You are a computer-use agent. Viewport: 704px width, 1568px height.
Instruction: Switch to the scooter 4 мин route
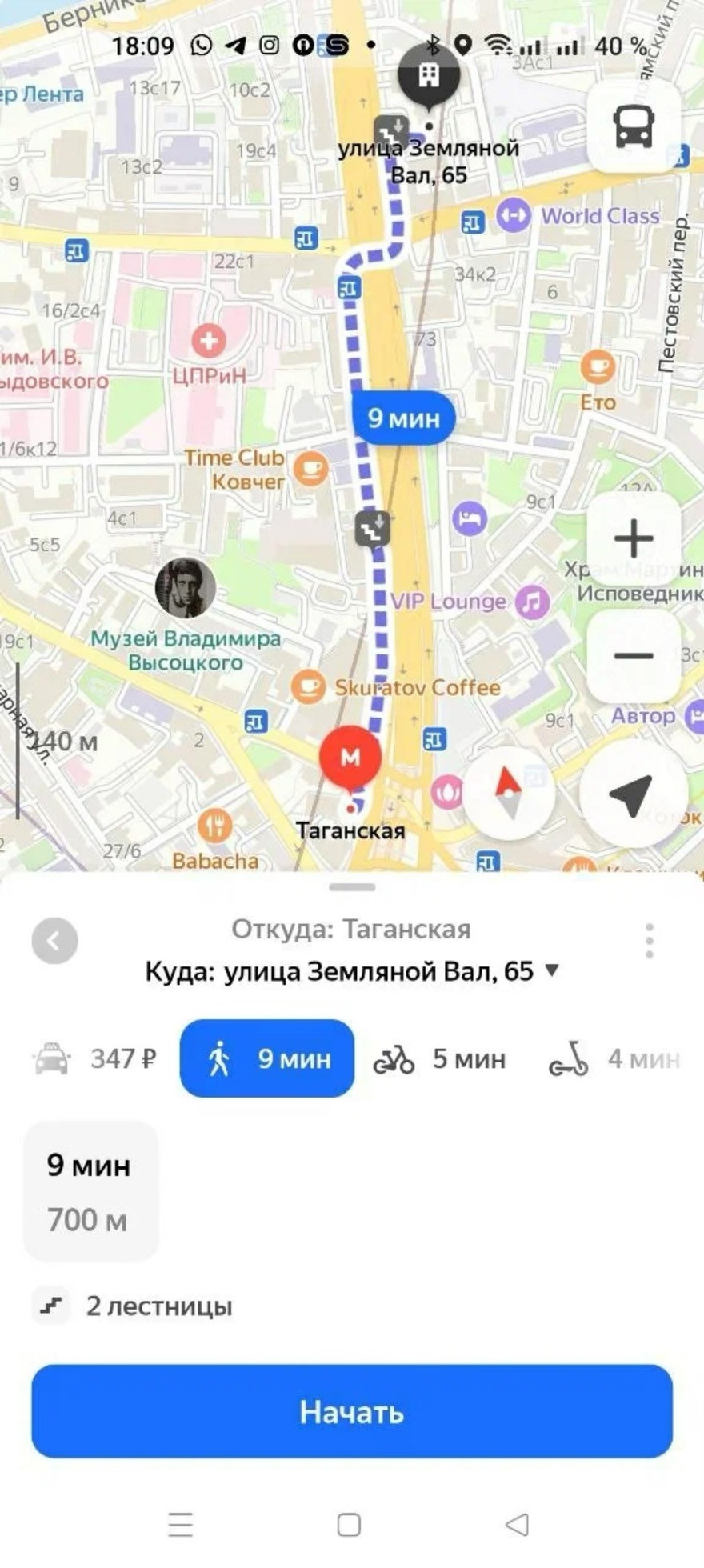pyautogui.click(x=614, y=1058)
